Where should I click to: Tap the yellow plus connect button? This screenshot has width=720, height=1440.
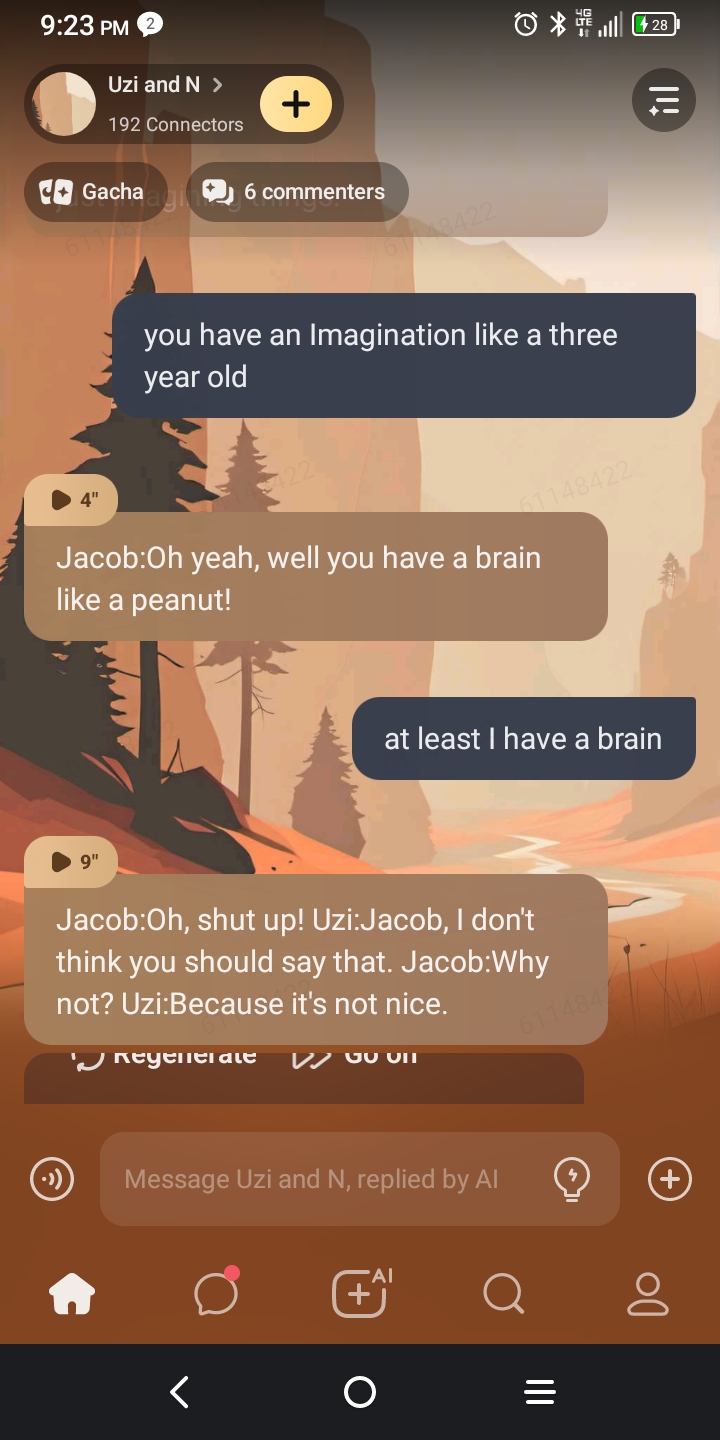[x=296, y=104]
